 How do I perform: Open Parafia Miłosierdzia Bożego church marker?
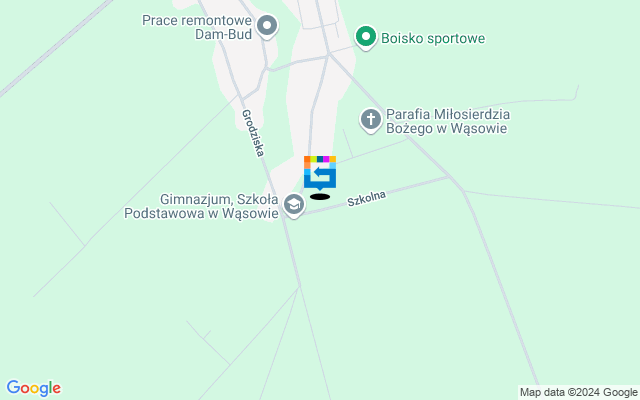pos(370,120)
